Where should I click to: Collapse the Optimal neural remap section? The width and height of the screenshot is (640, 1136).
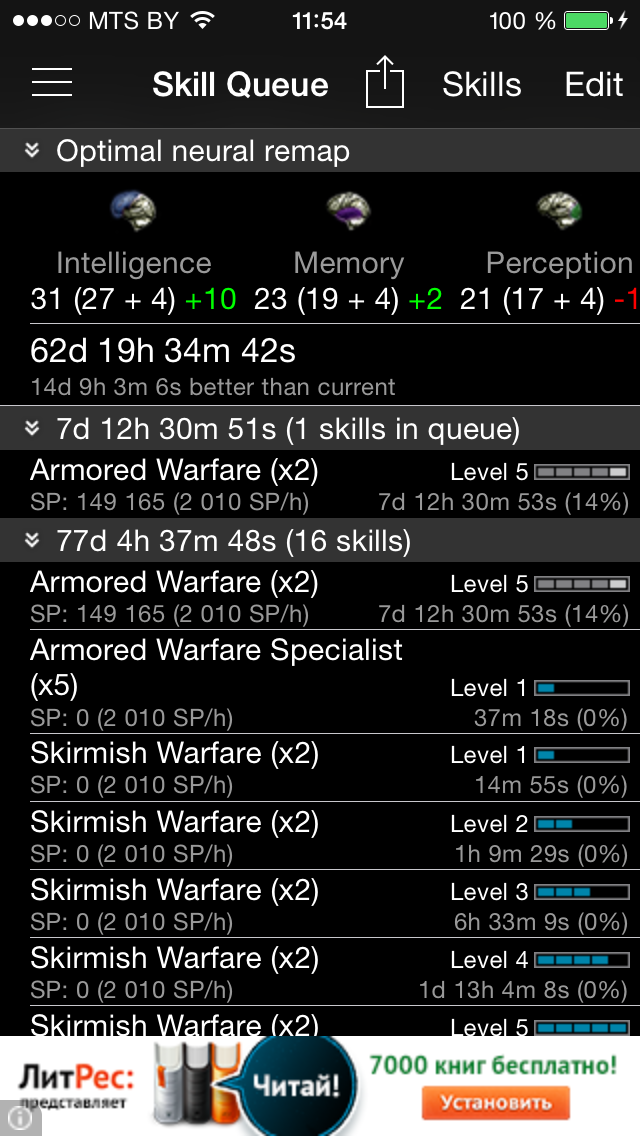click(x=32, y=151)
